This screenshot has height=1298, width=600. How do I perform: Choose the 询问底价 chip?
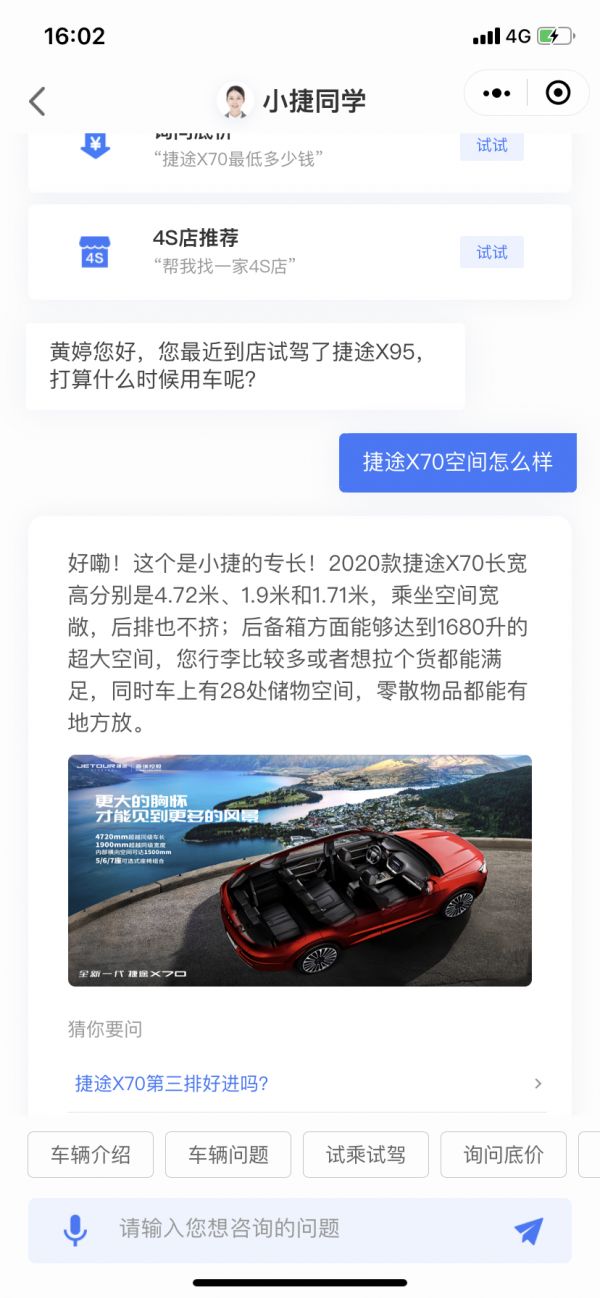[x=503, y=1155]
